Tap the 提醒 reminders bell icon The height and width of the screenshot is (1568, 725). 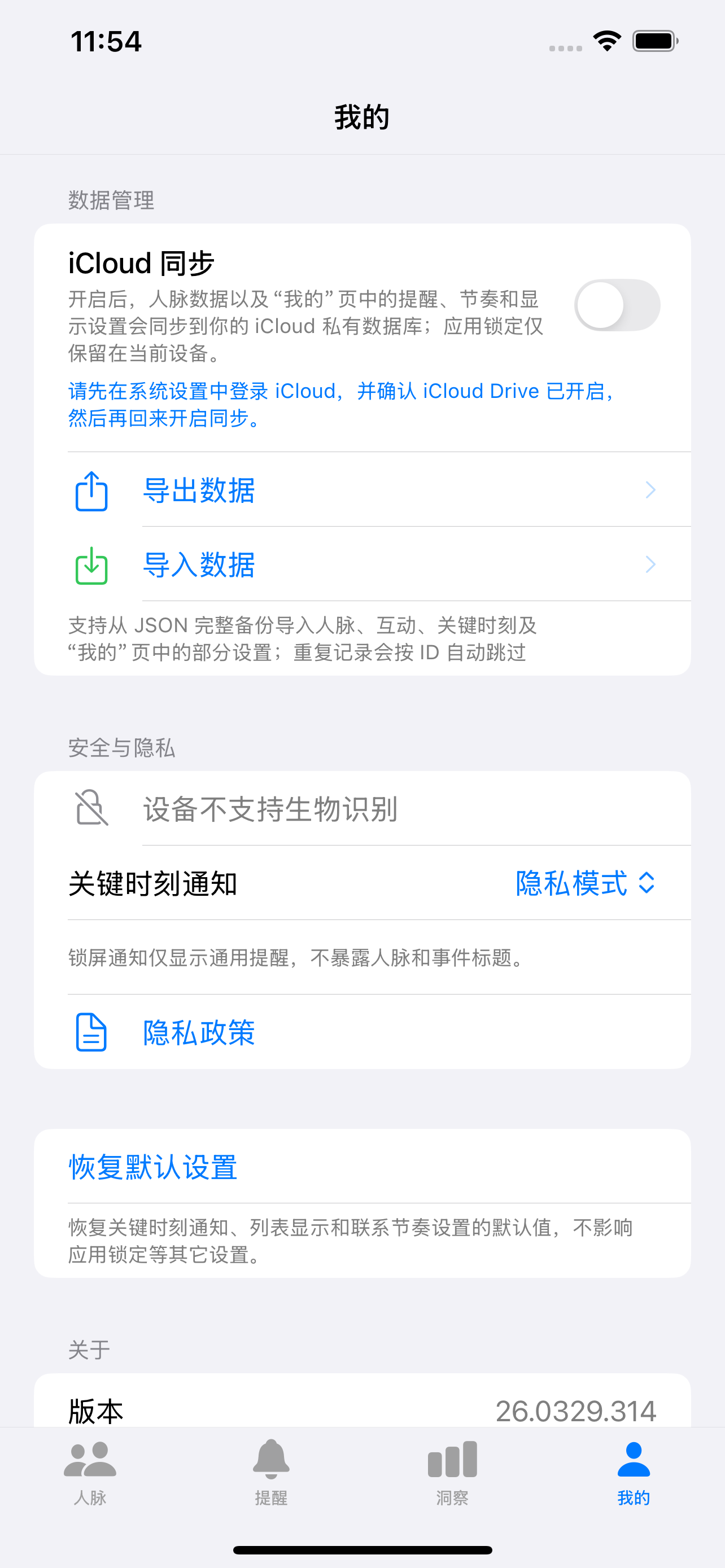[272, 1461]
